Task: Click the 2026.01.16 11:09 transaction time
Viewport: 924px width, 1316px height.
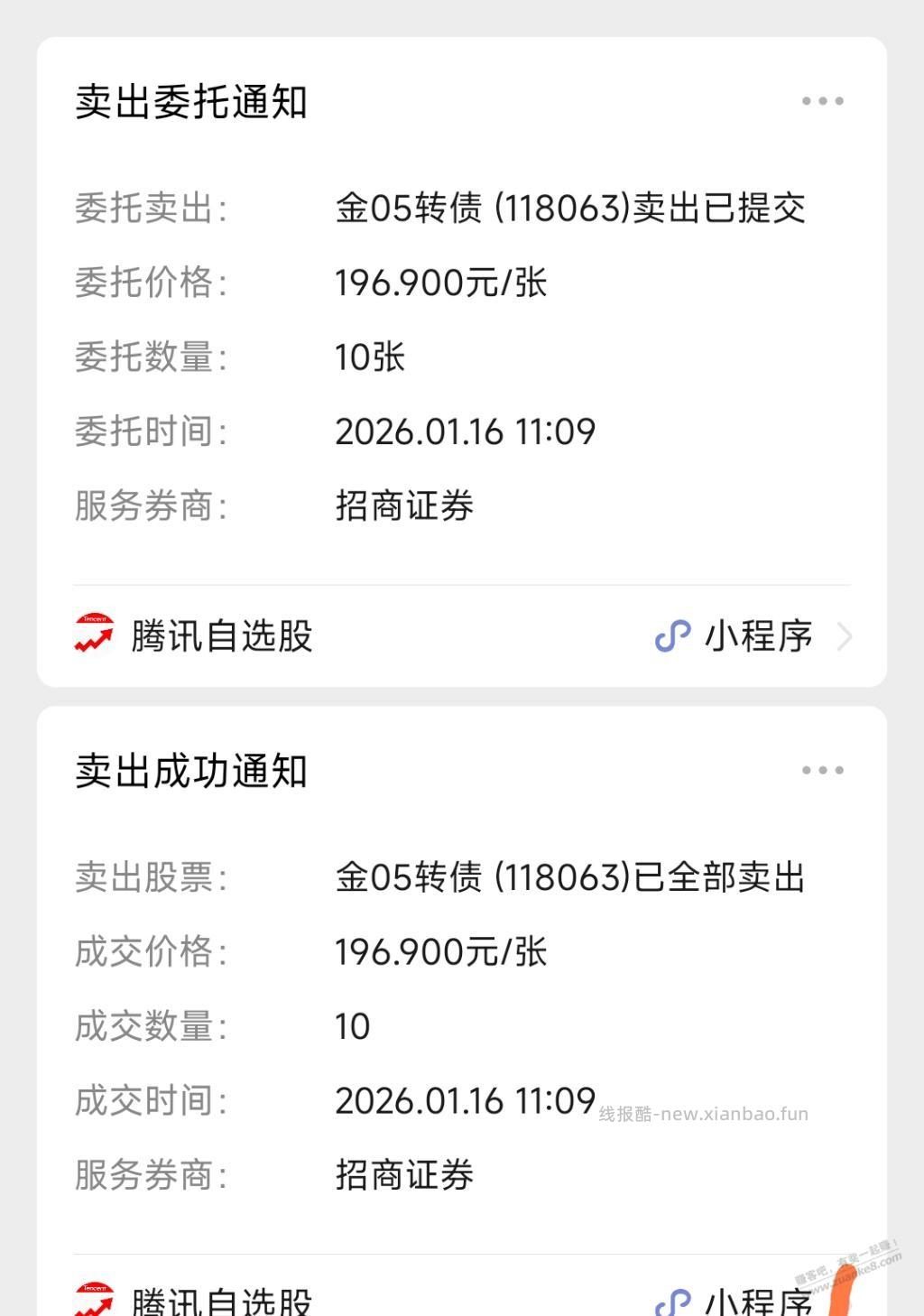Action: tap(464, 1099)
